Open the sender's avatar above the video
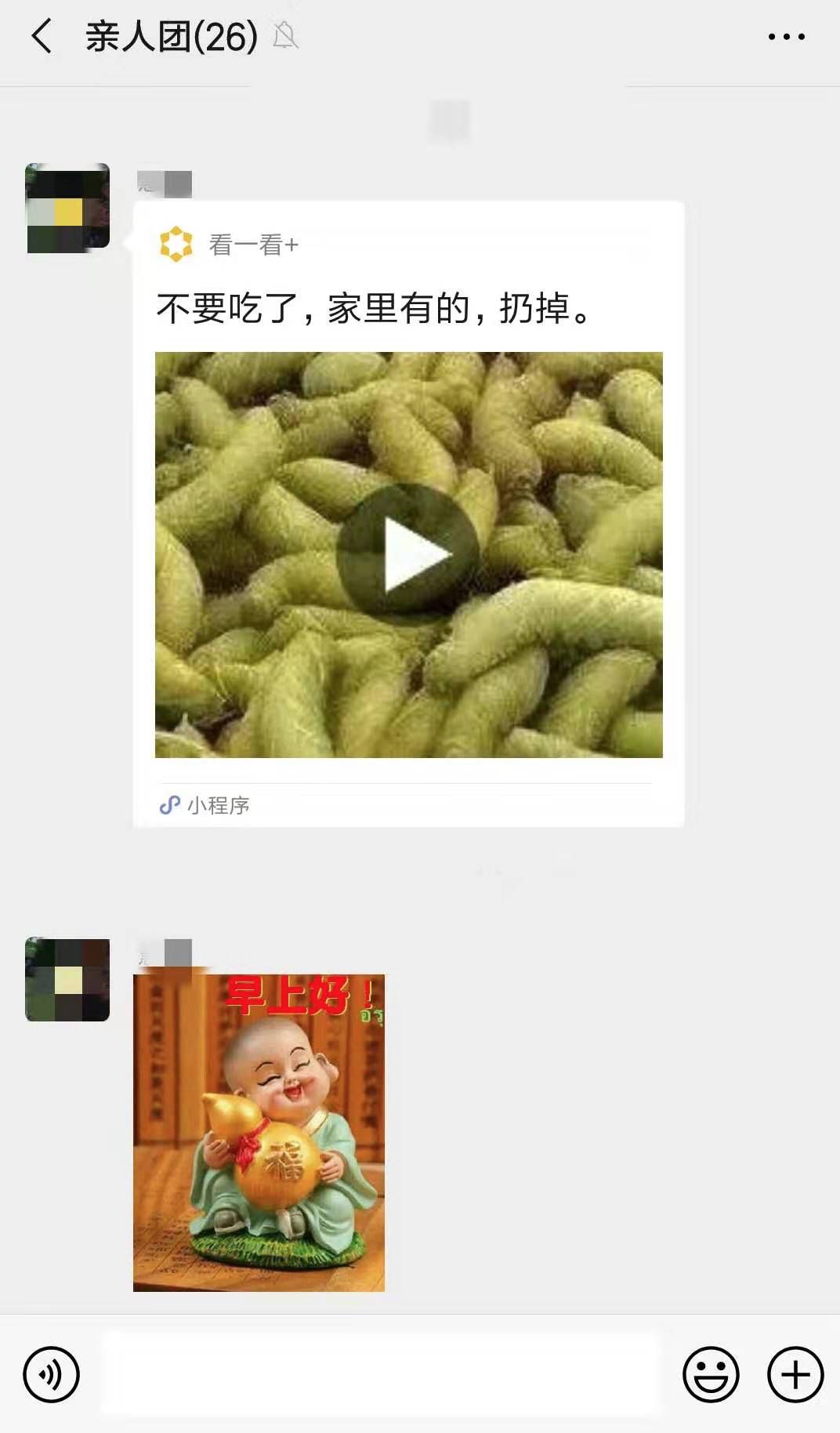Image resolution: width=840 pixels, height=1433 pixels. tap(67, 206)
